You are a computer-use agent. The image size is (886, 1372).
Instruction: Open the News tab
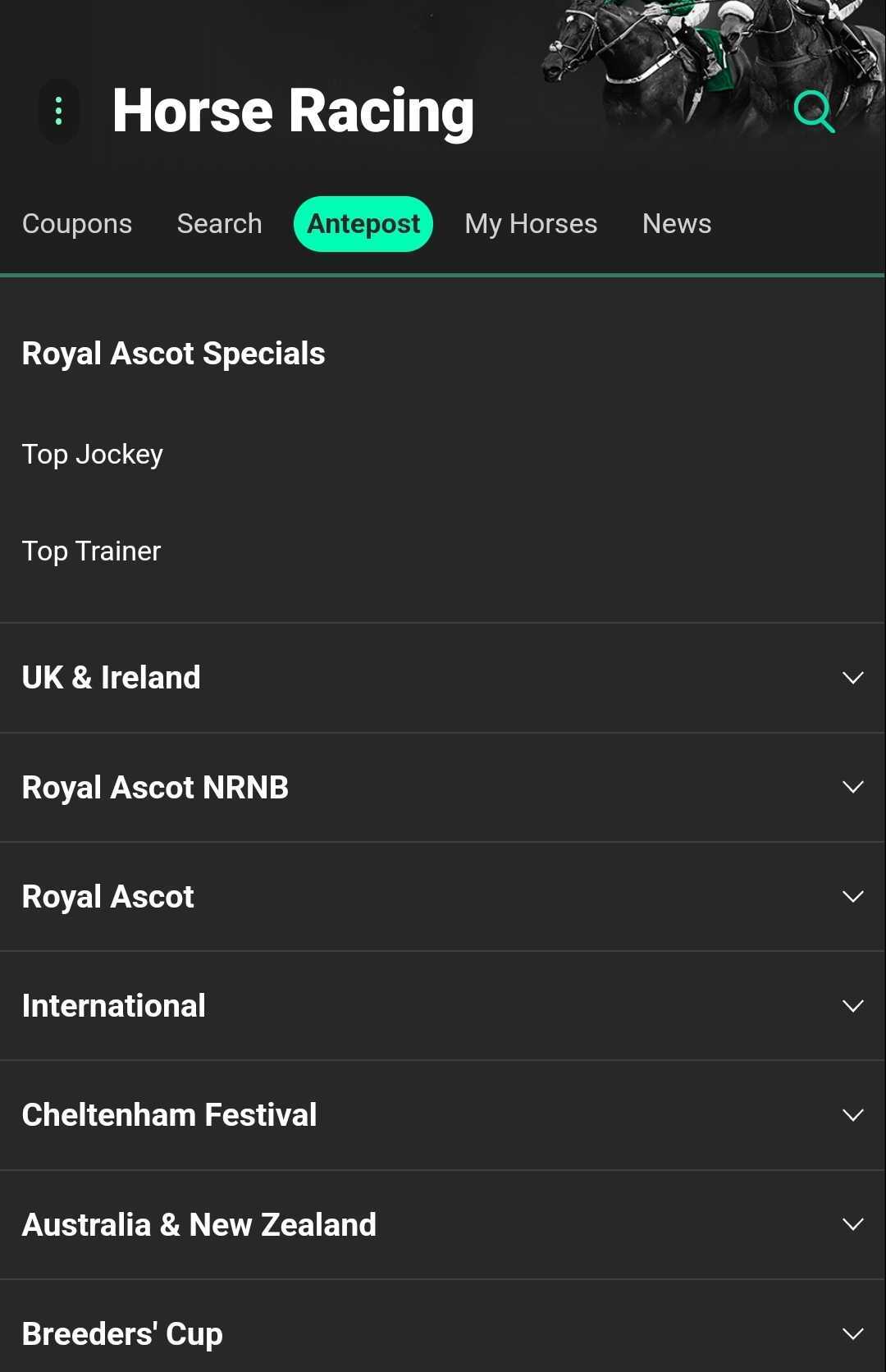676,223
